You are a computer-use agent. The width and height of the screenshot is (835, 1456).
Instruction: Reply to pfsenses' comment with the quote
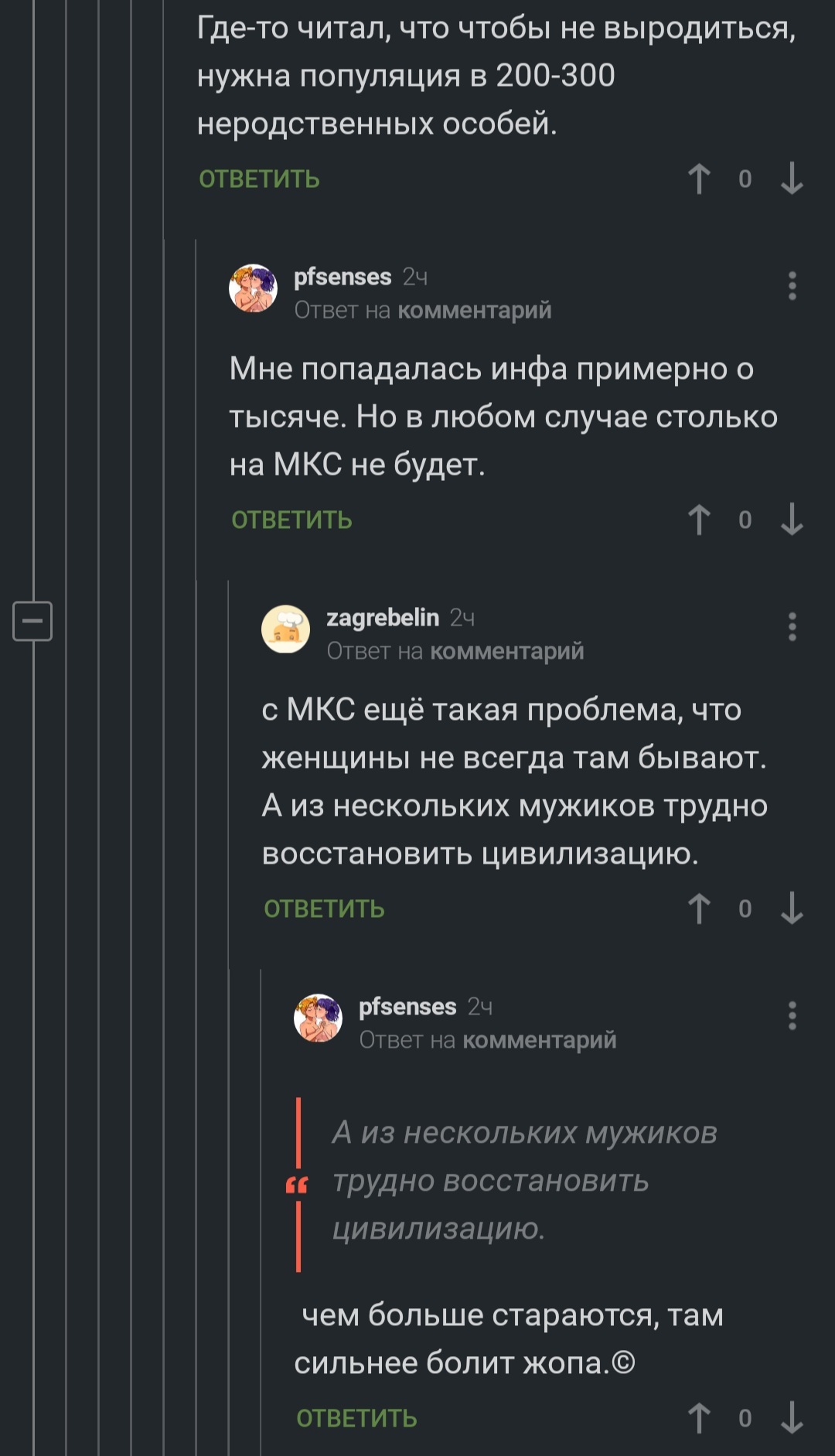coord(356,1419)
